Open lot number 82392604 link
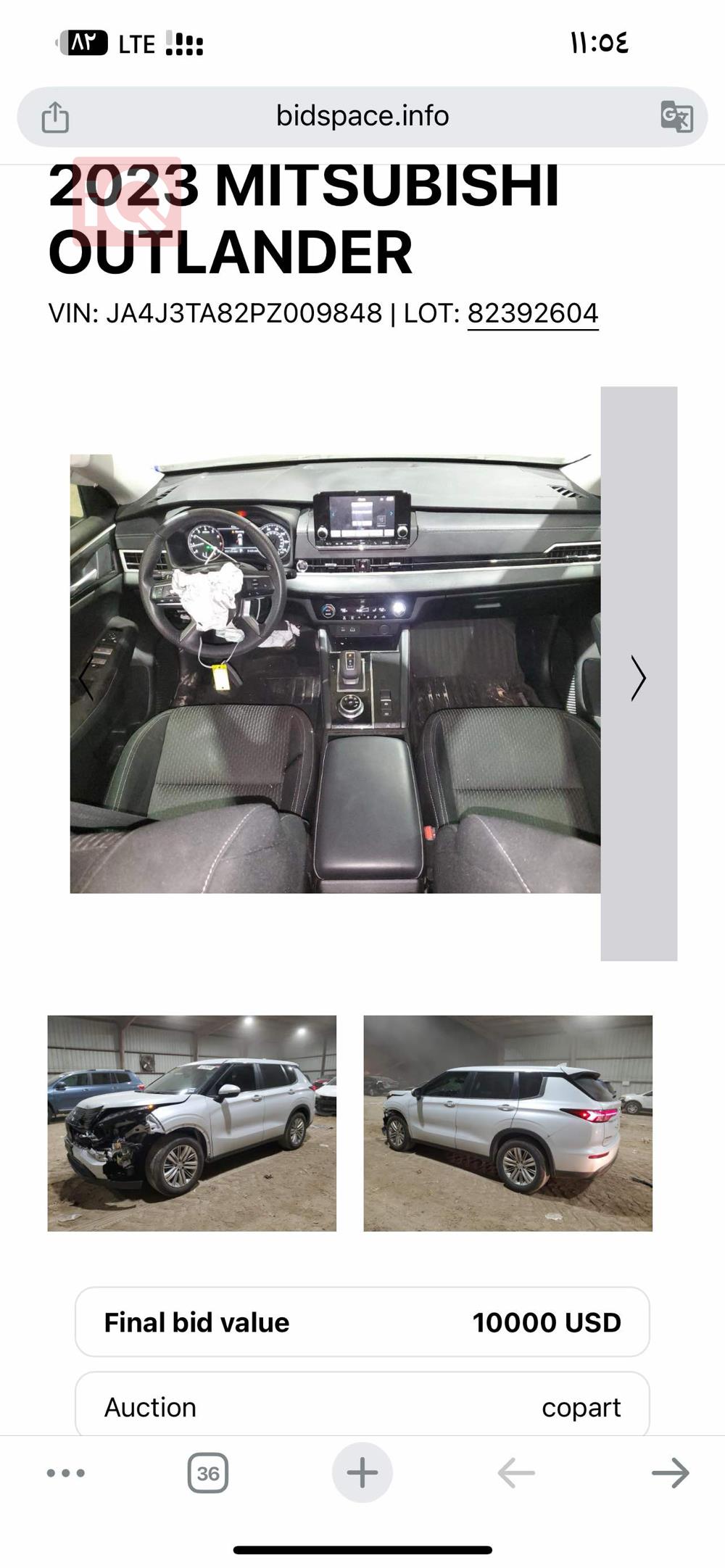Image resolution: width=725 pixels, height=1568 pixels. pos(533,313)
